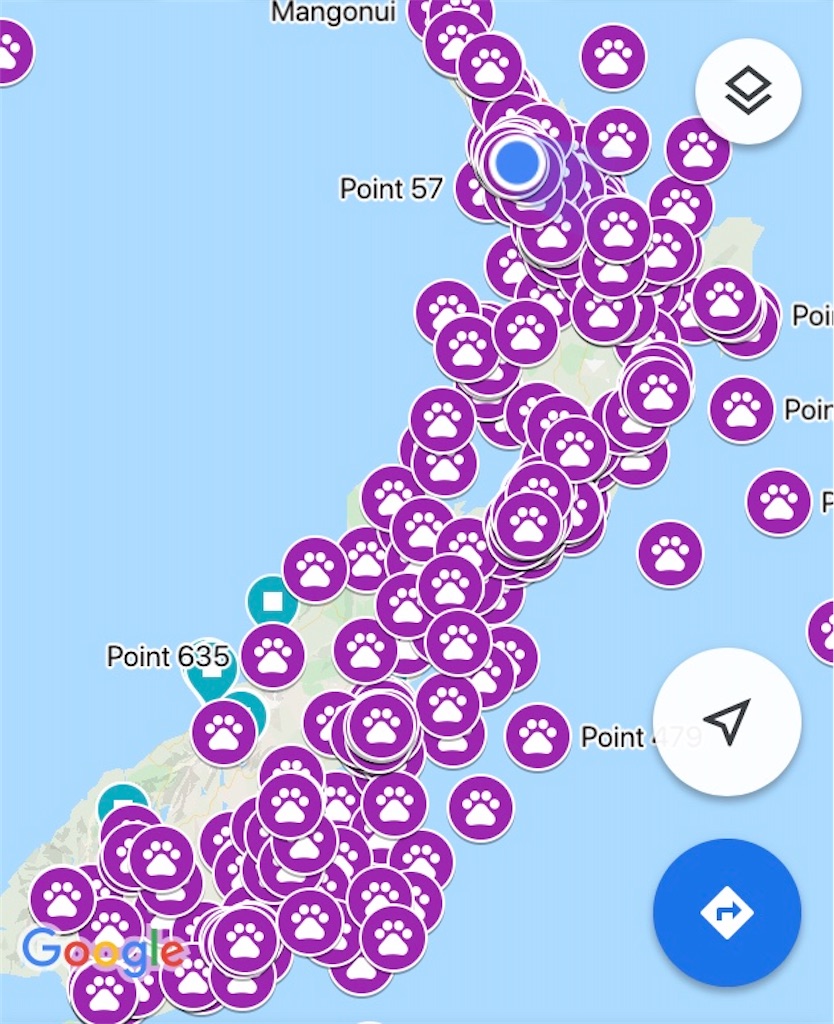Open the map layers button
The width and height of the screenshot is (834, 1024).
(x=747, y=92)
